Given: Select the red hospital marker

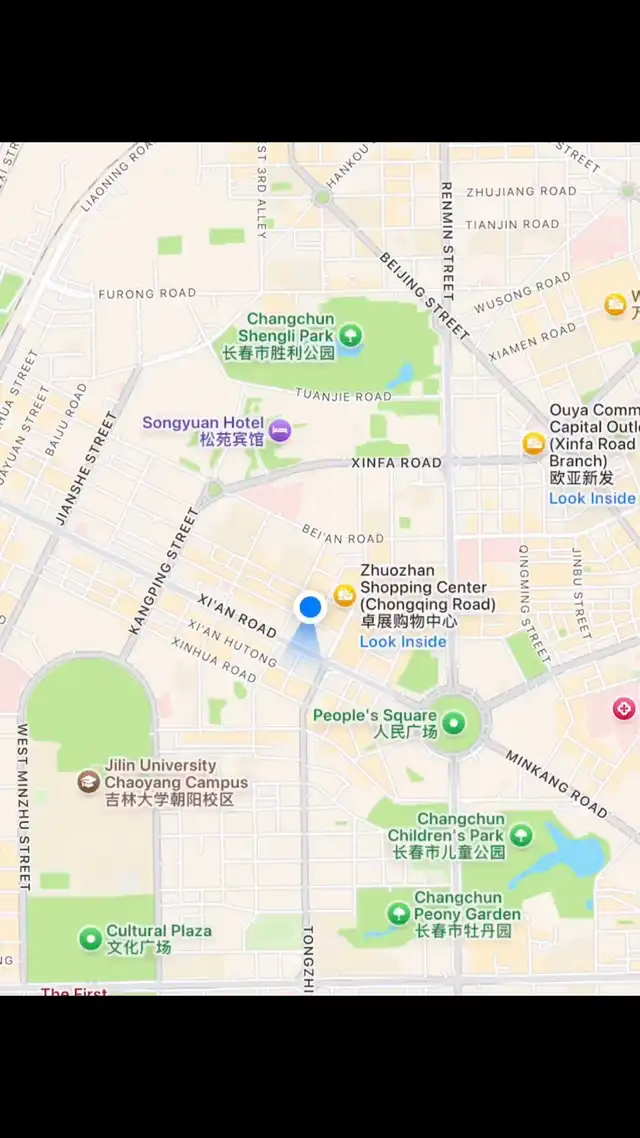Looking at the screenshot, I should click(624, 708).
